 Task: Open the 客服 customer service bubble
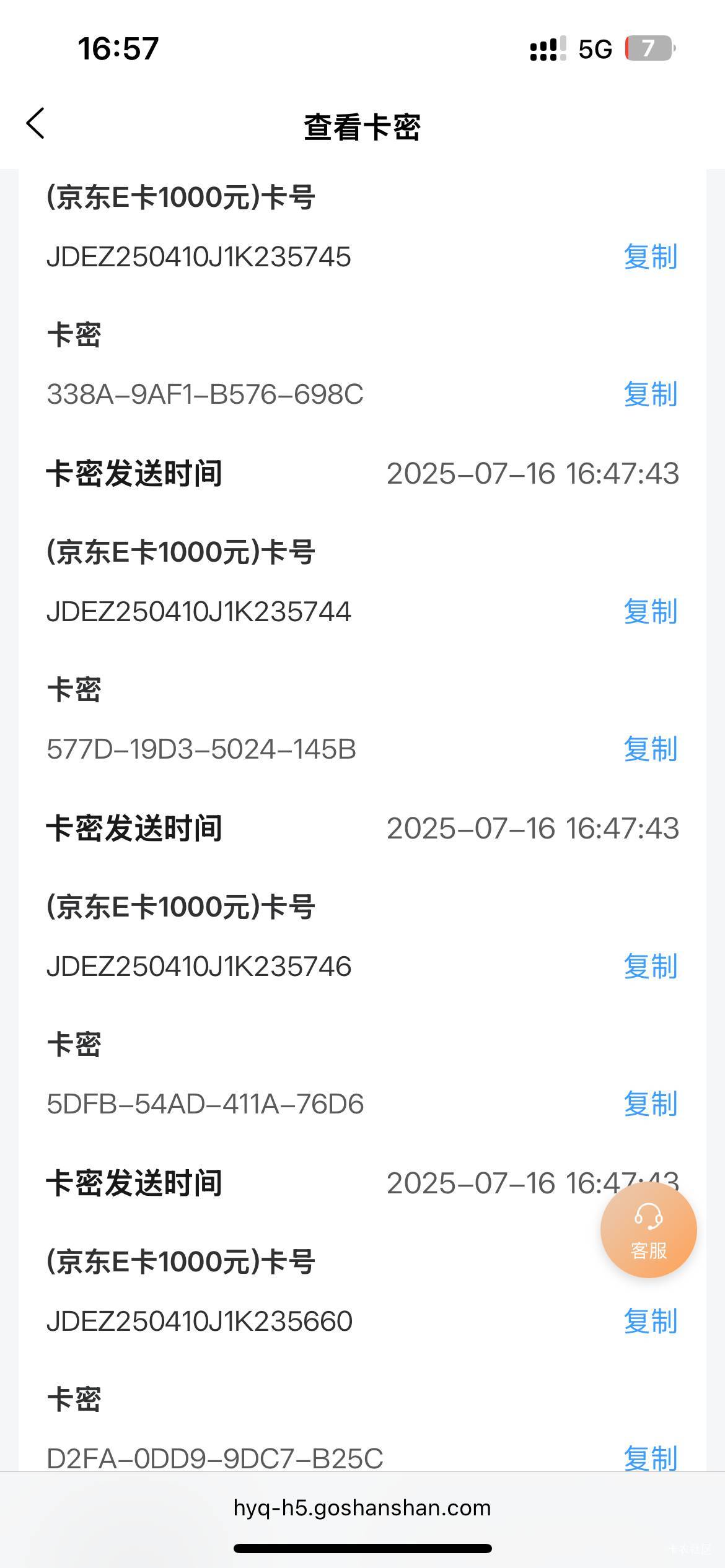[648, 1230]
